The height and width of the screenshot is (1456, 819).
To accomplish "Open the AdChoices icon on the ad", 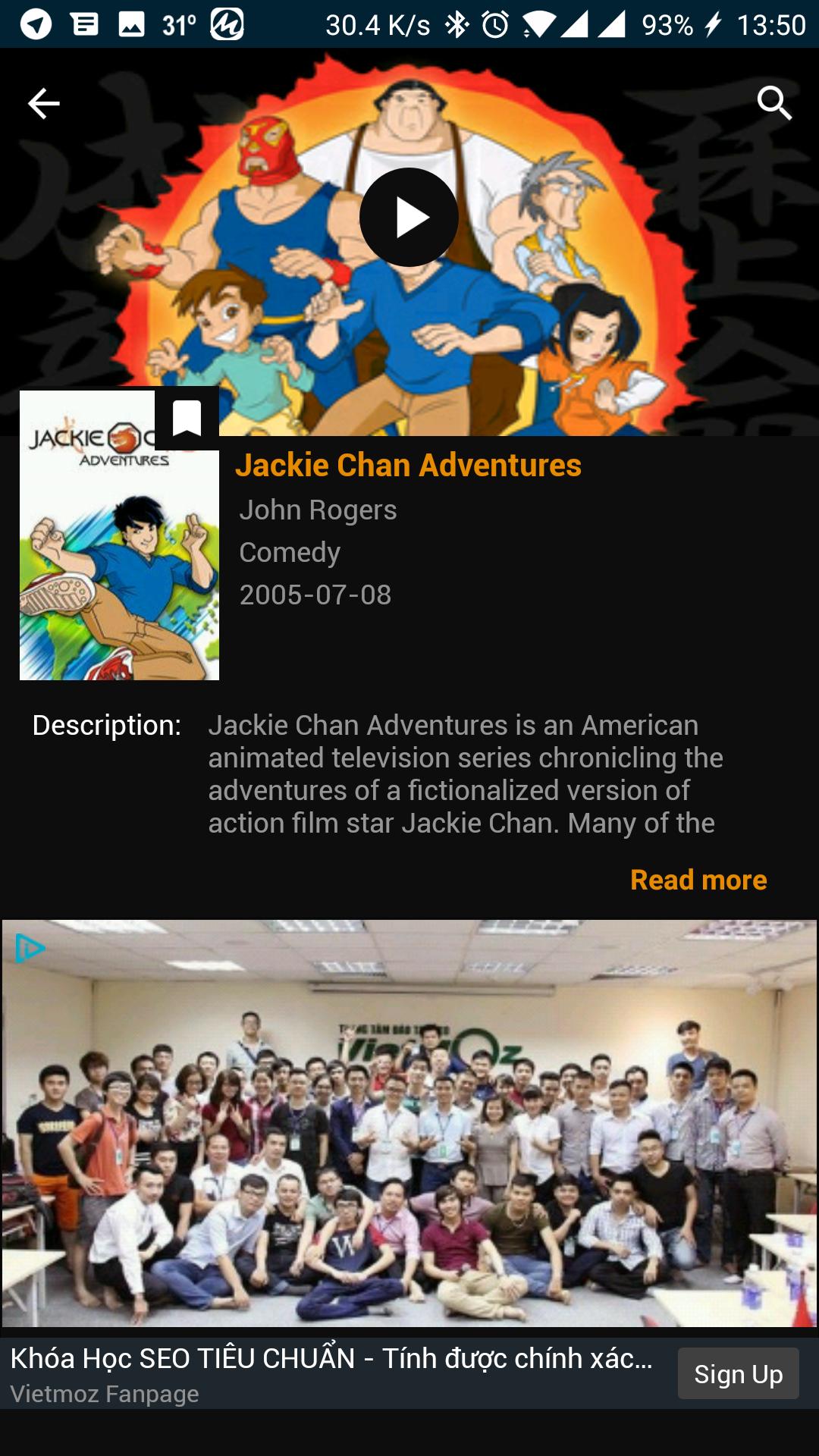I will click(x=30, y=948).
